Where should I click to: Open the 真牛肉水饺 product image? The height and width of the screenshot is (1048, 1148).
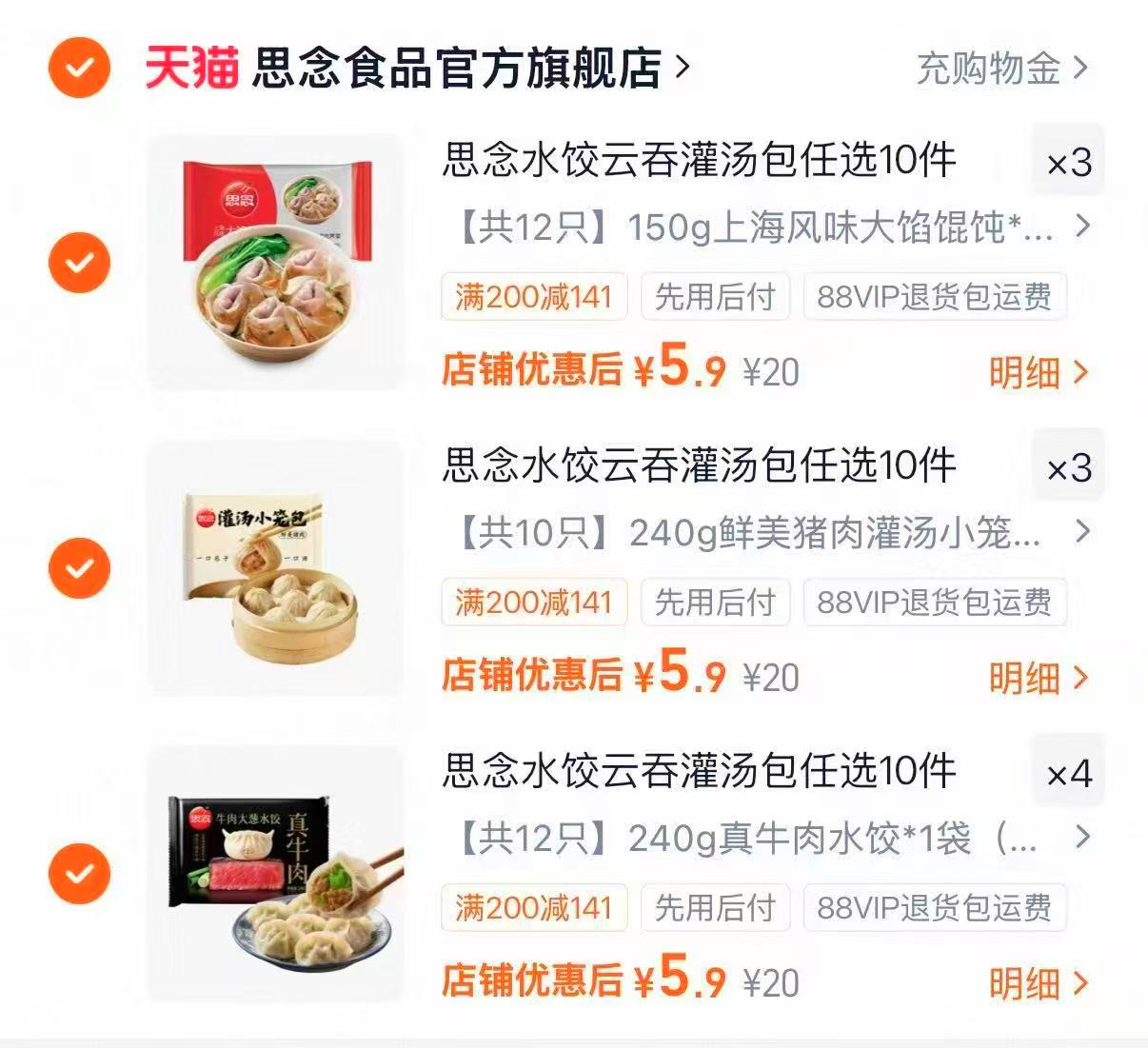276,873
